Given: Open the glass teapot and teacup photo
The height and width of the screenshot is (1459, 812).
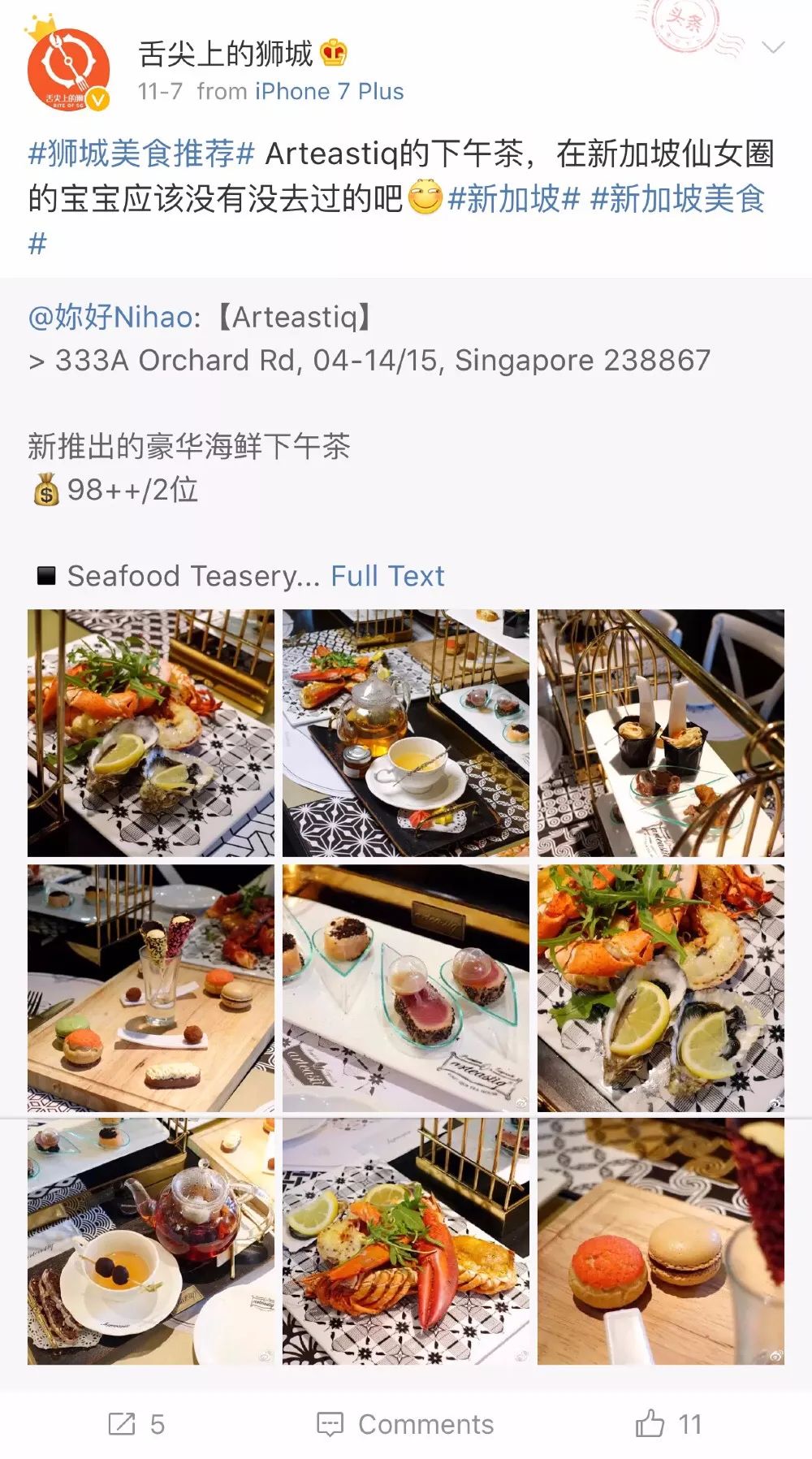Looking at the screenshot, I should click(406, 733).
